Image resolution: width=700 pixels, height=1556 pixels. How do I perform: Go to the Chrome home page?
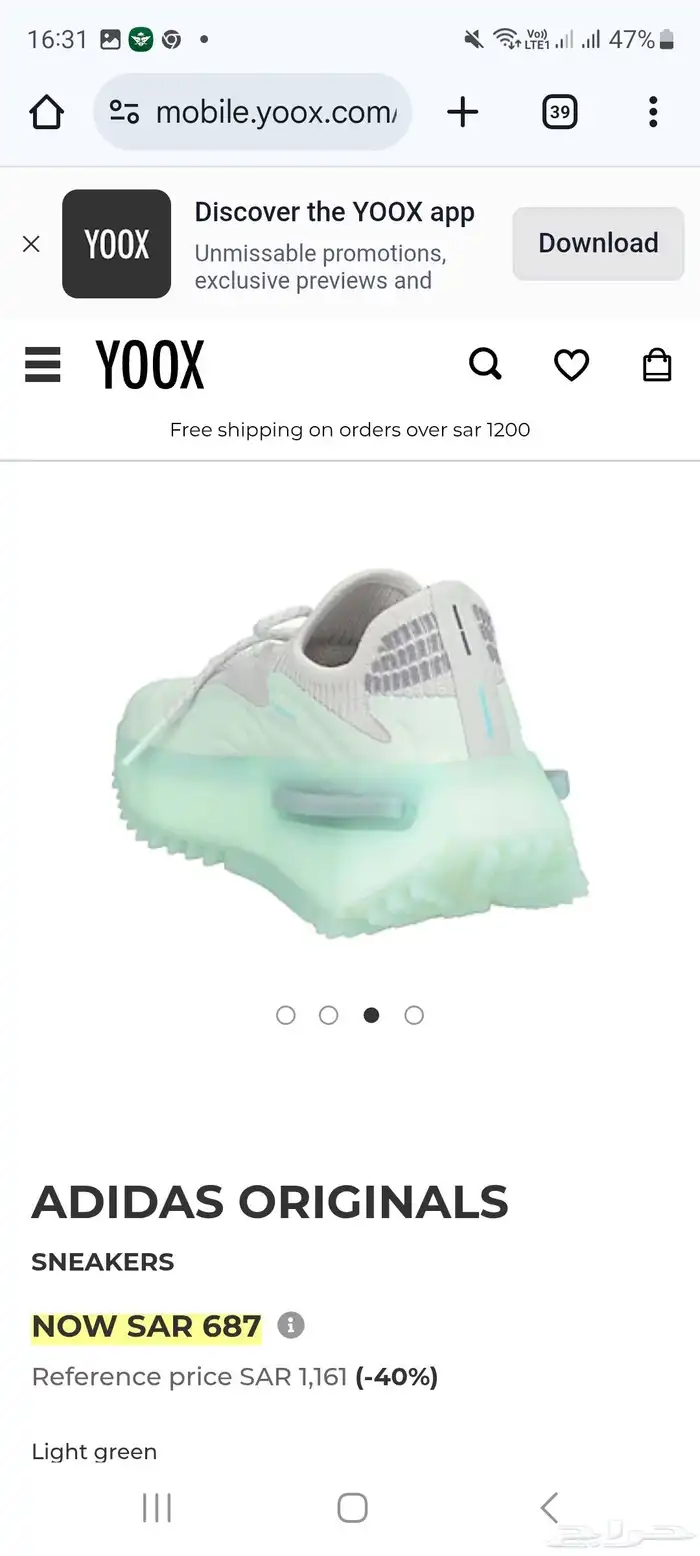(x=47, y=112)
